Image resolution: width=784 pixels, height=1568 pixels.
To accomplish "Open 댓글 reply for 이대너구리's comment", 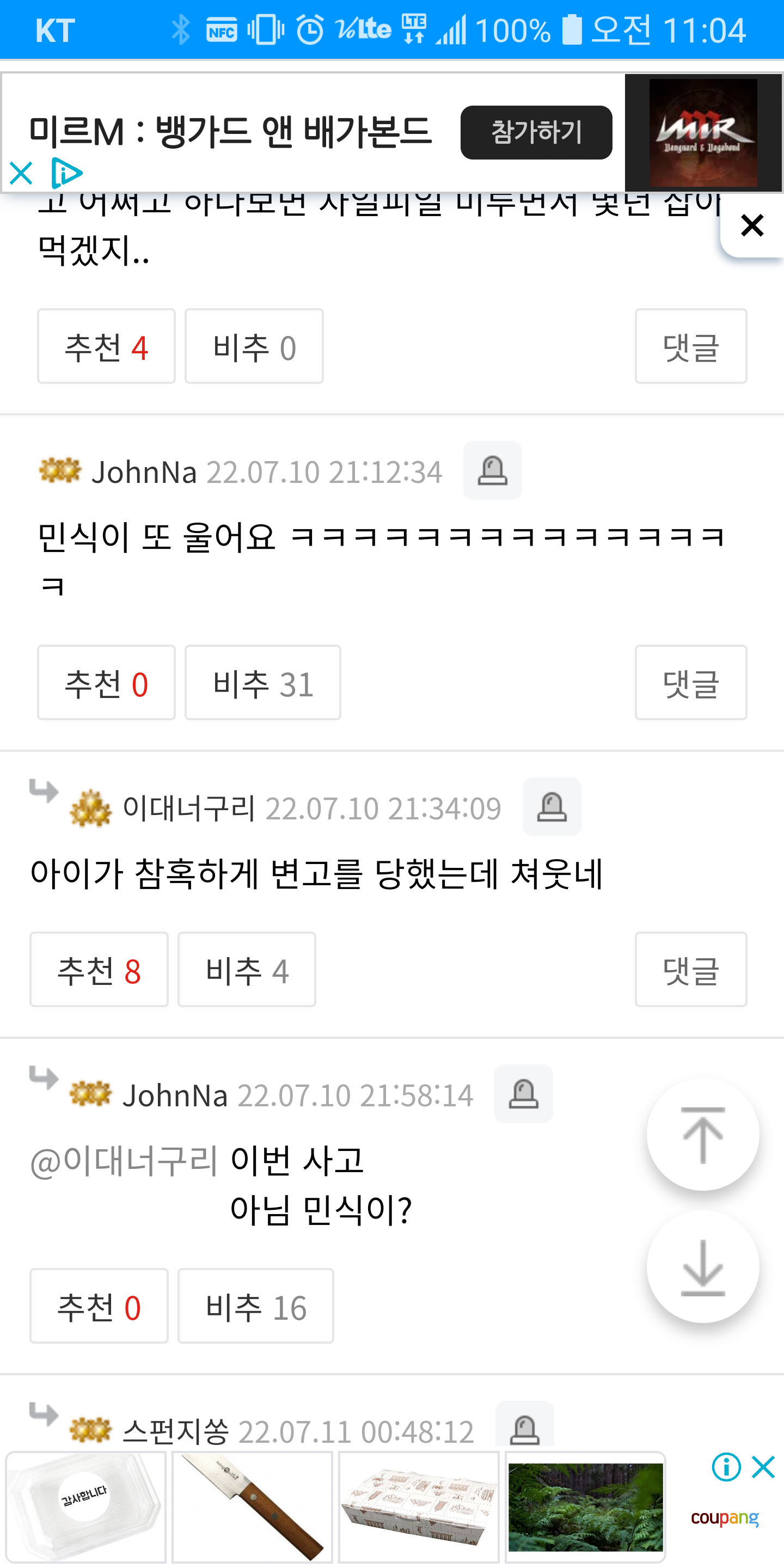I will (690, 970).
